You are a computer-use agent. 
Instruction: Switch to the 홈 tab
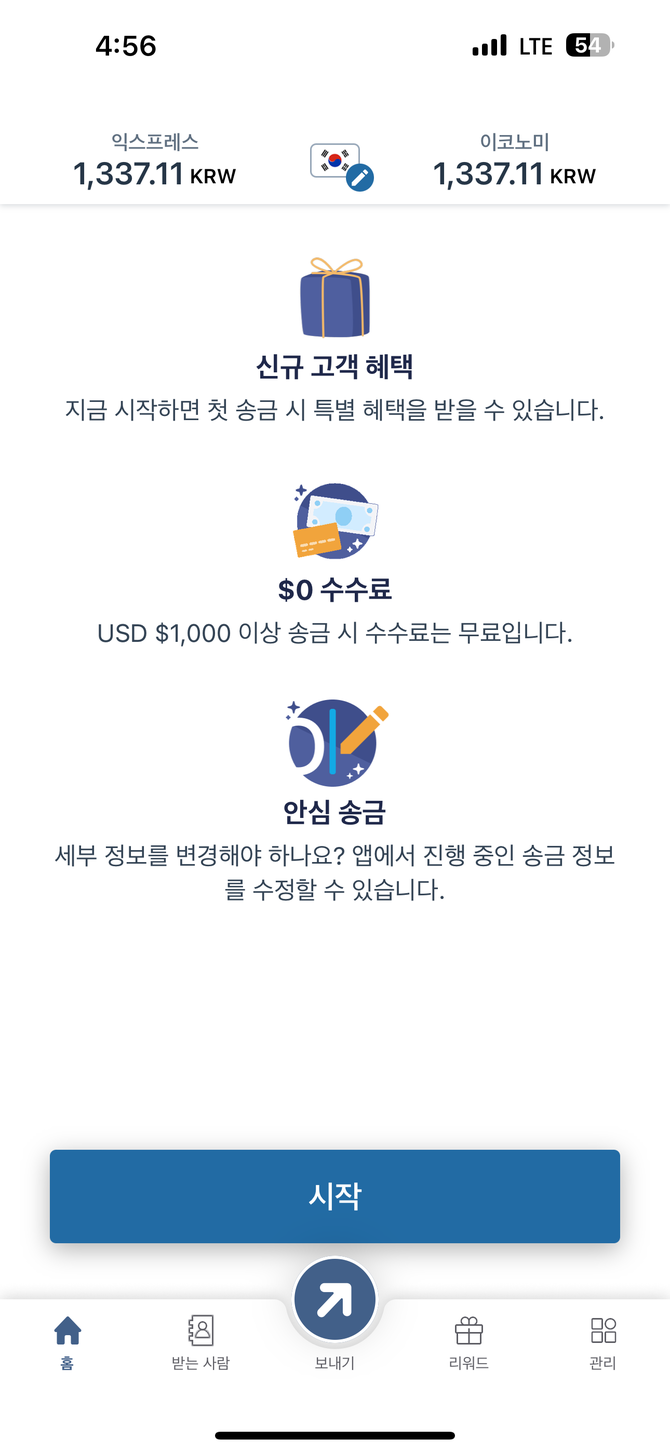(67, 1342)
